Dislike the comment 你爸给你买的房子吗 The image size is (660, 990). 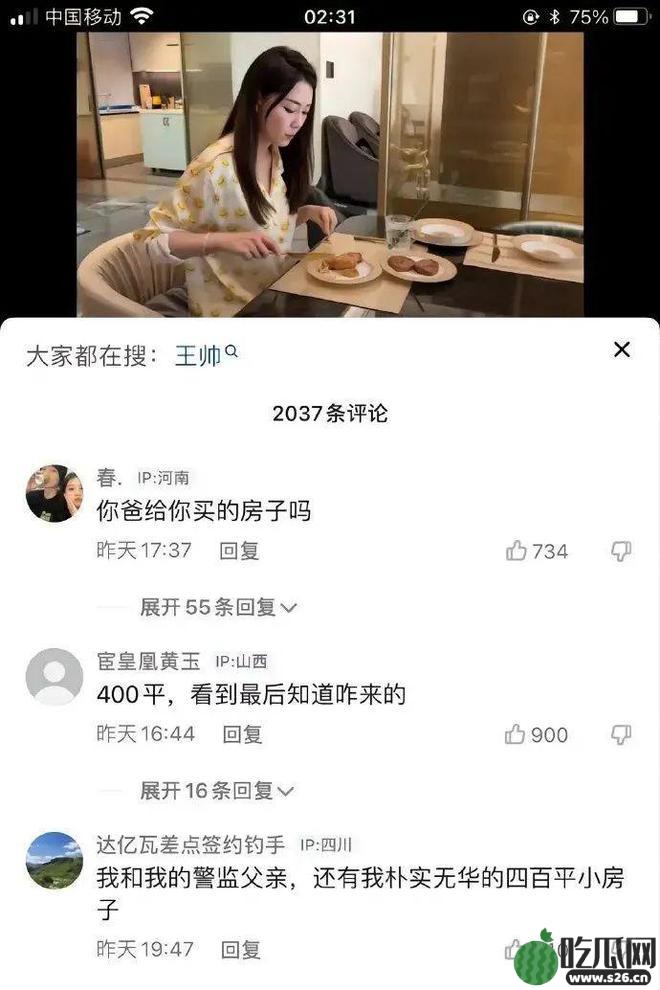click(x=621, y=551)
